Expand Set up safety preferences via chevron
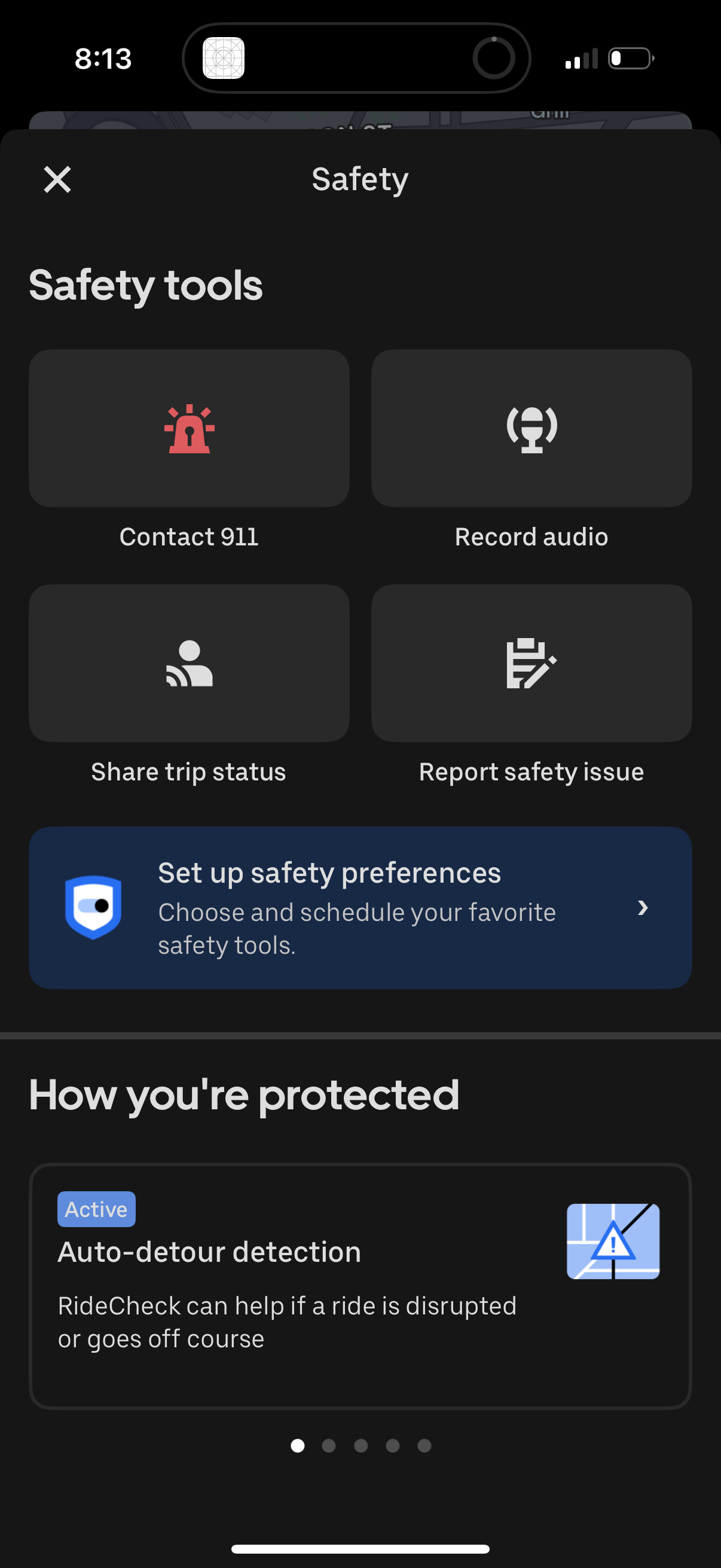 click(643, 908)
